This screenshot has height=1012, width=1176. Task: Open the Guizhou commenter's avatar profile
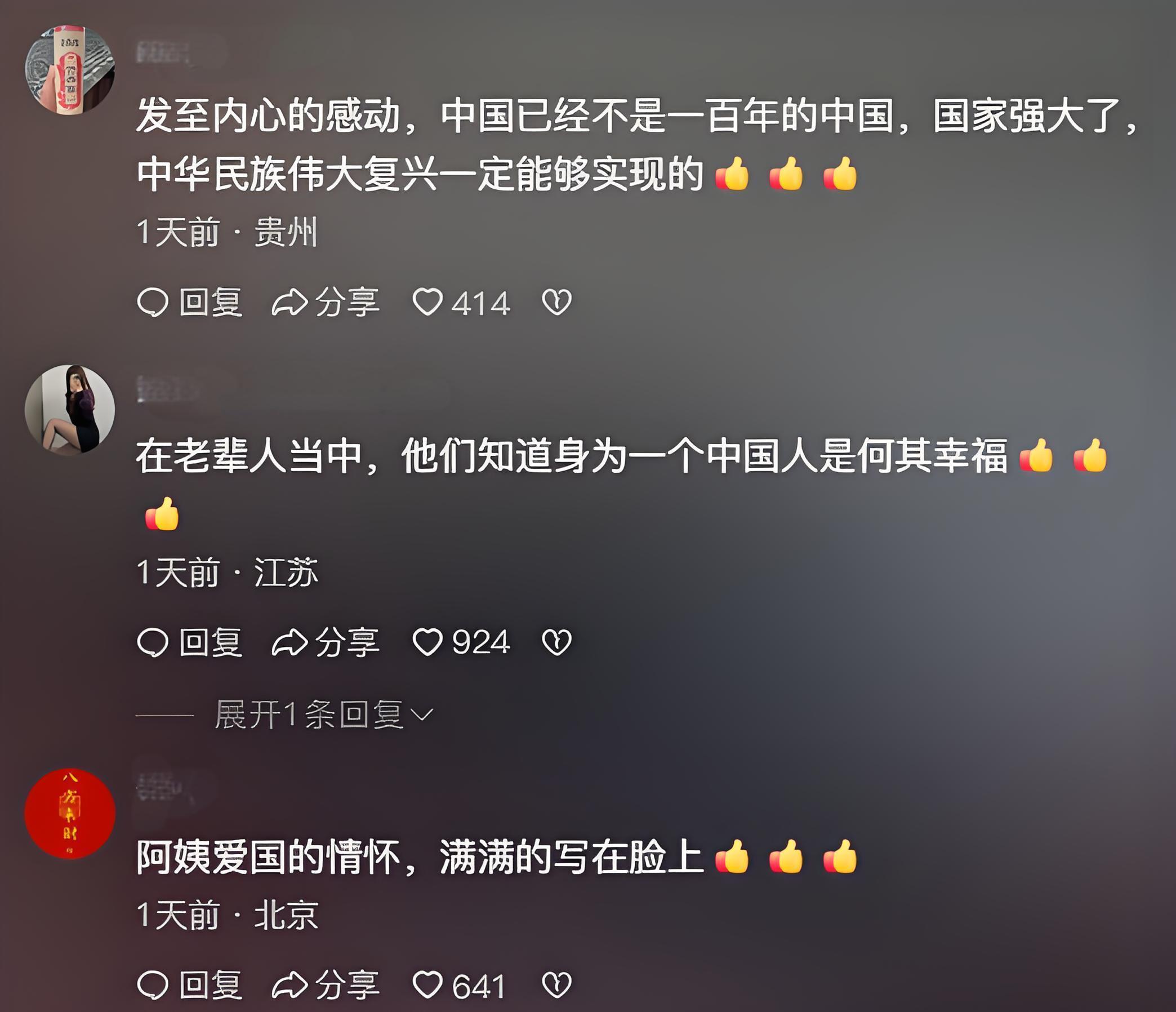click(x=70, y=69)
